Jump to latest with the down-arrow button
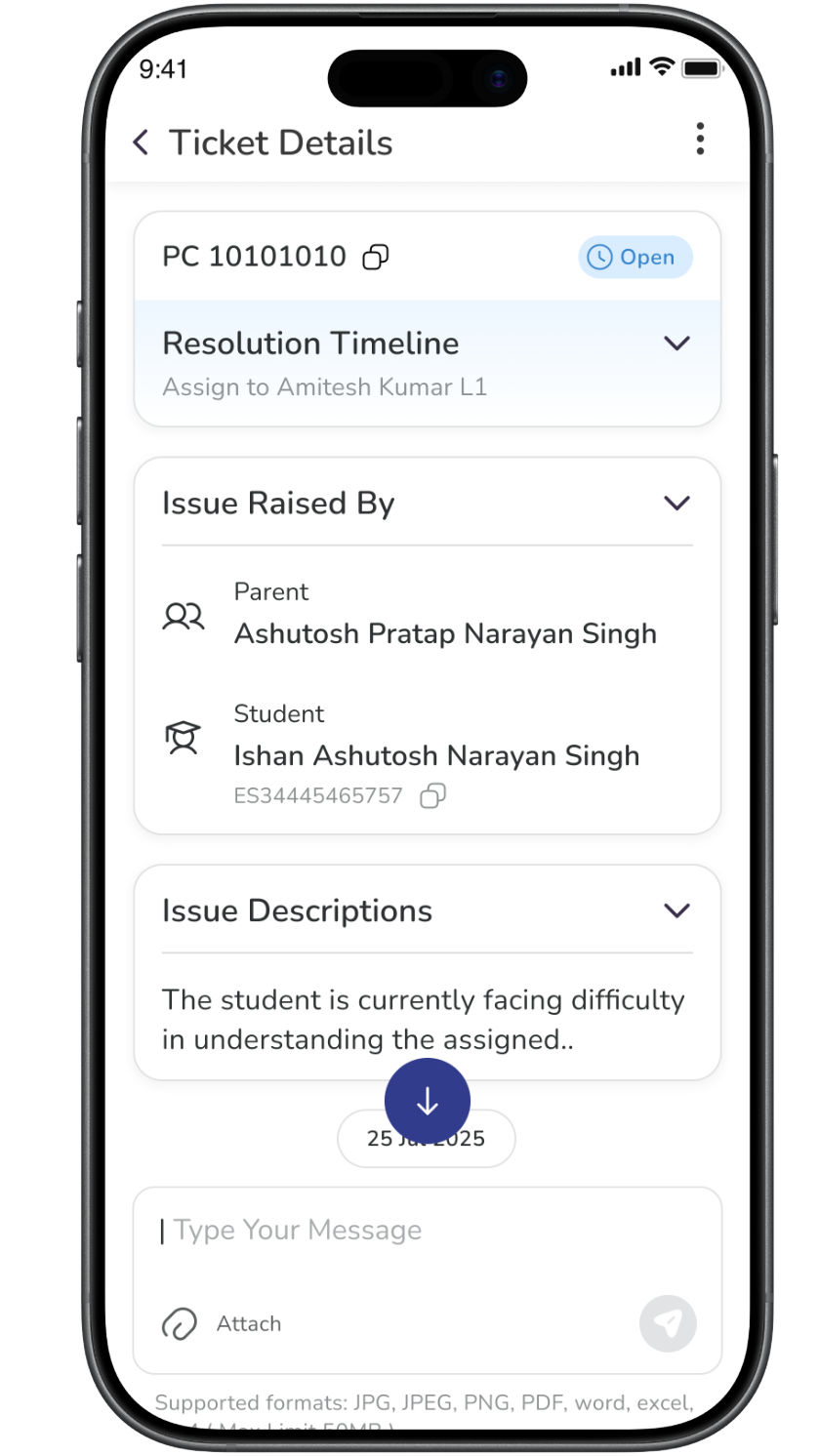819x1456 pixels. coord(427,1102)
